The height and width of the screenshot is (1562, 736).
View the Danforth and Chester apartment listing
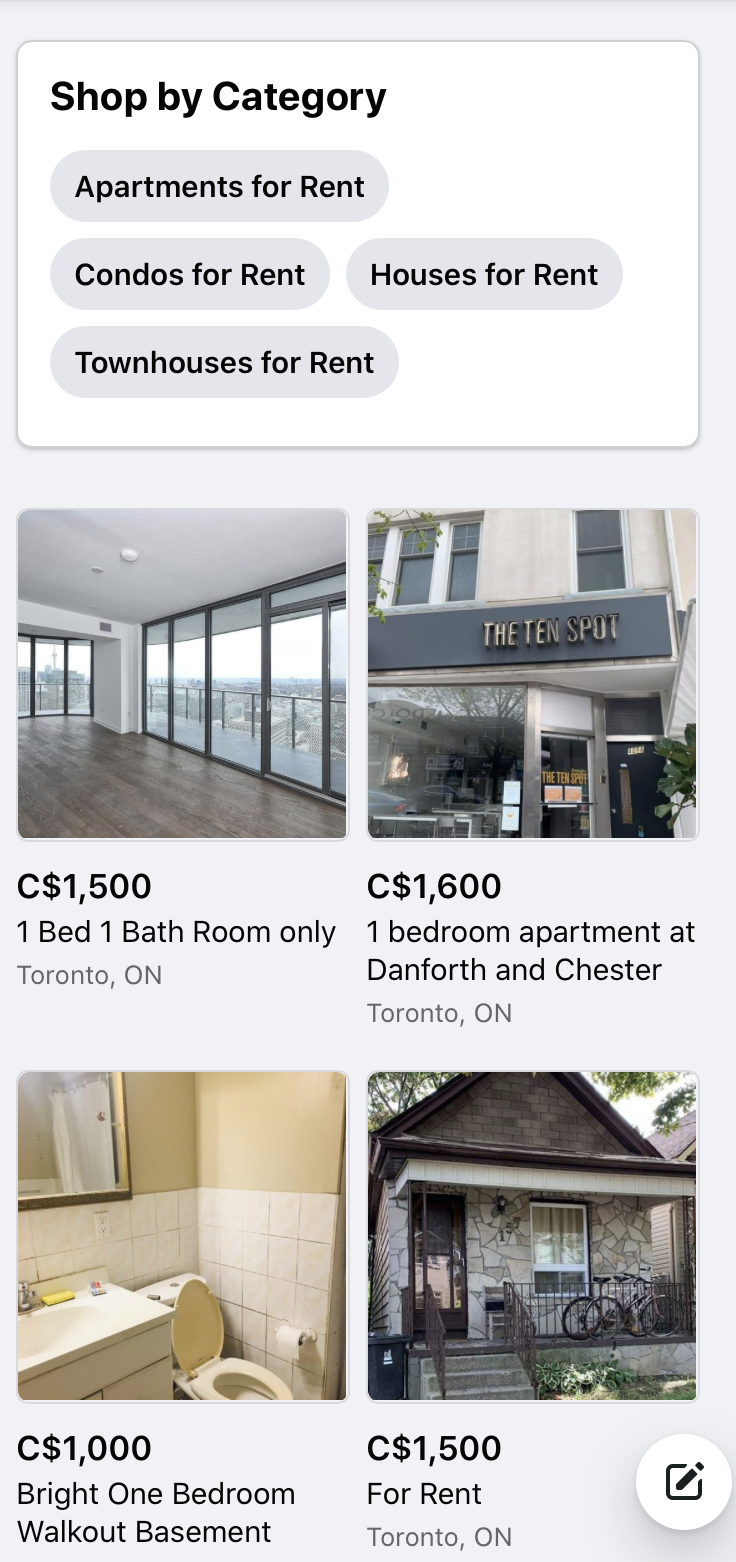[532, 674]
